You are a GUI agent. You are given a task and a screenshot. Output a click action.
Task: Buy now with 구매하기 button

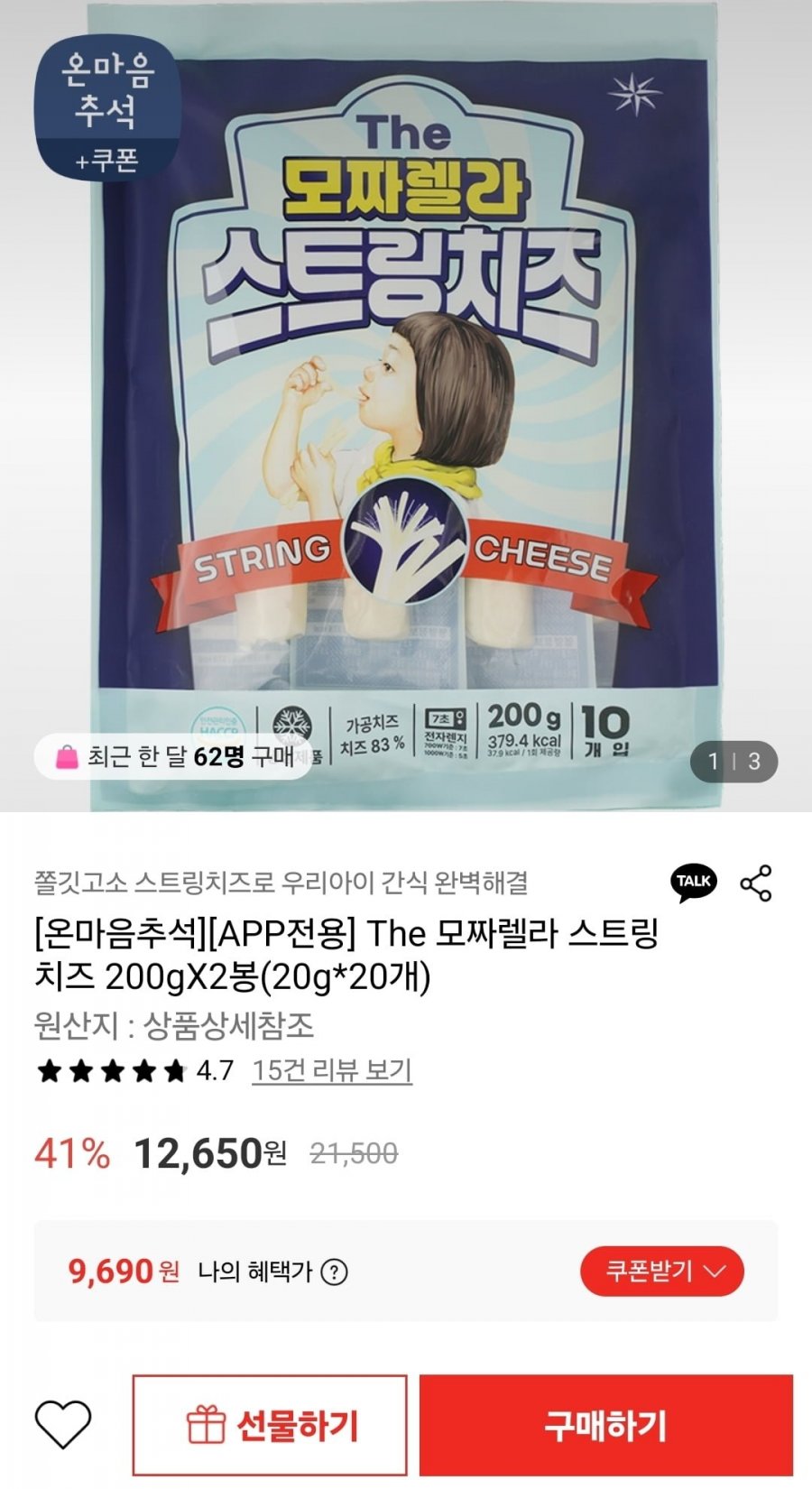point(605,1425)
